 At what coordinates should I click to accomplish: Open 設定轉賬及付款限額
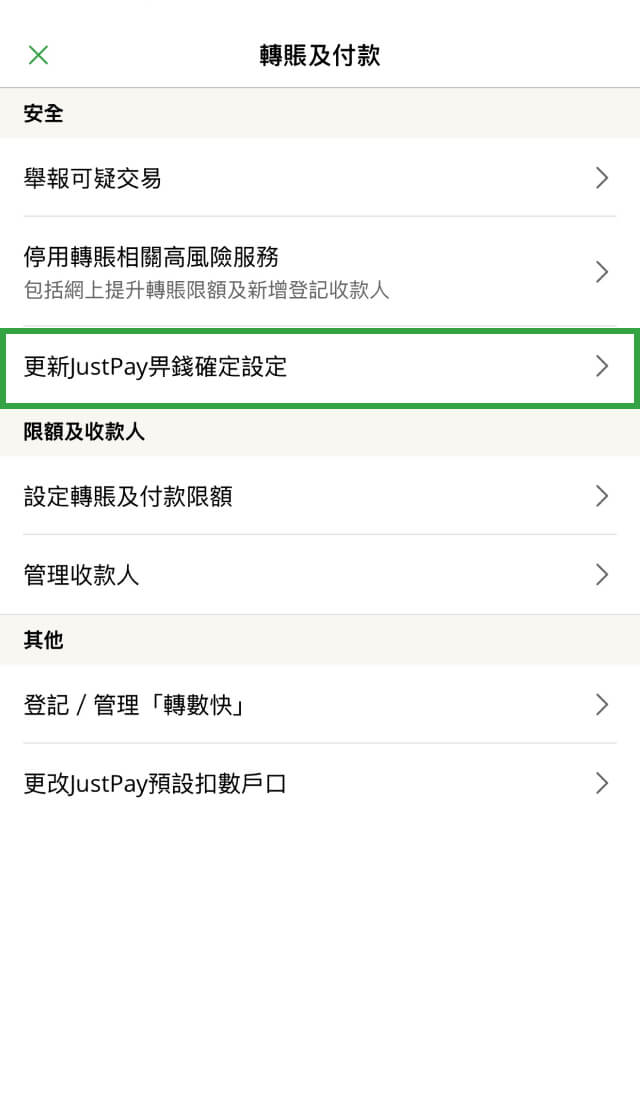point(320,496)
